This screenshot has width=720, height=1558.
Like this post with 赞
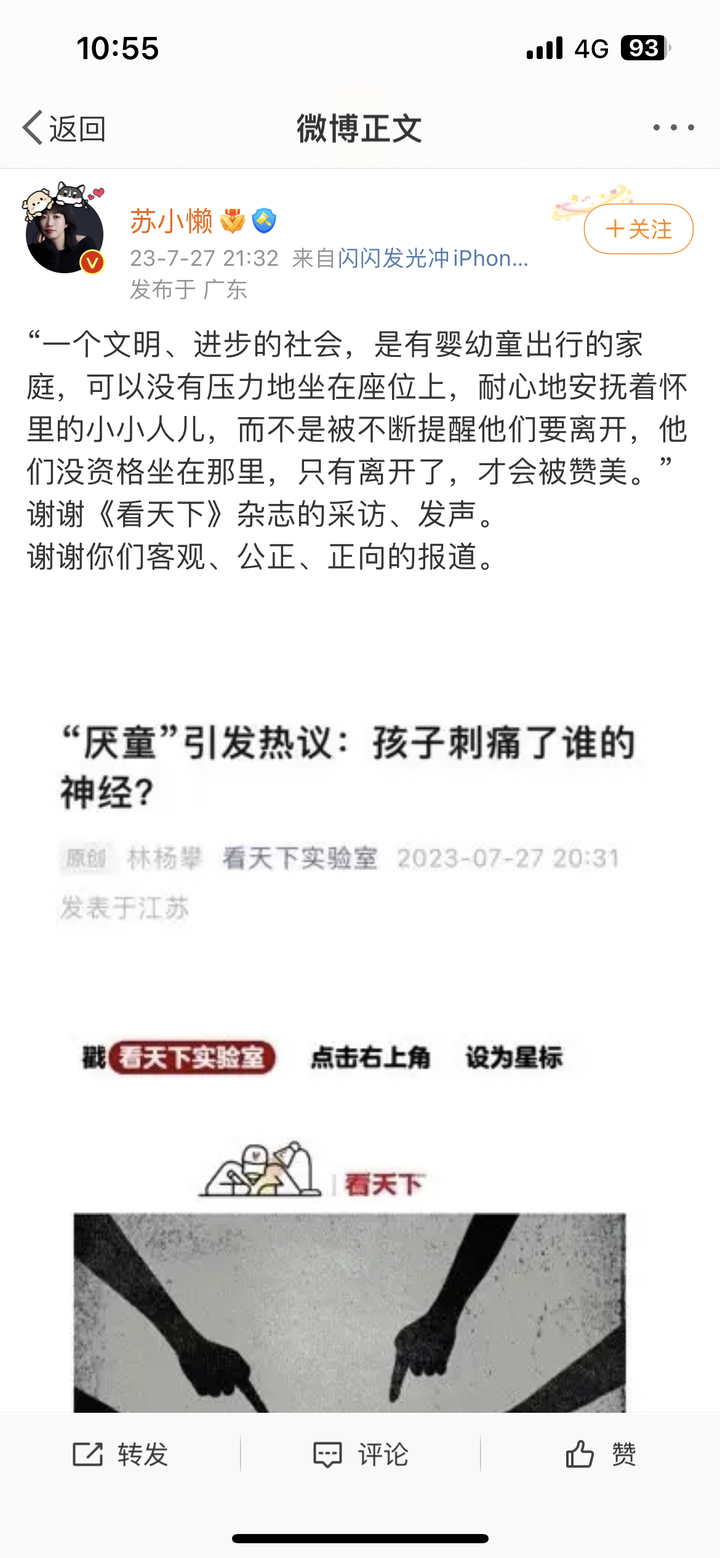(x=600, y=1454)
